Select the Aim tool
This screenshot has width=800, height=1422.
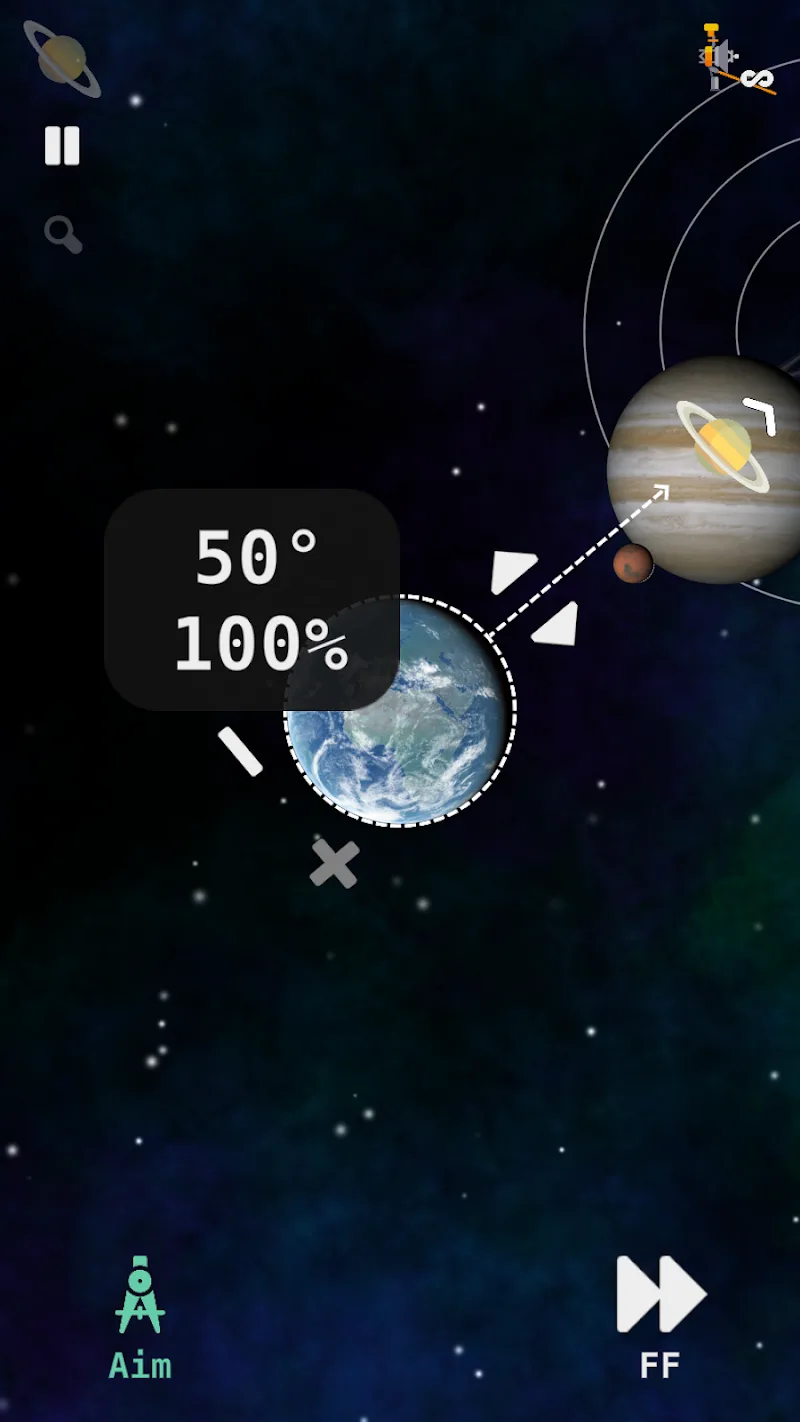coord(140,1317)
